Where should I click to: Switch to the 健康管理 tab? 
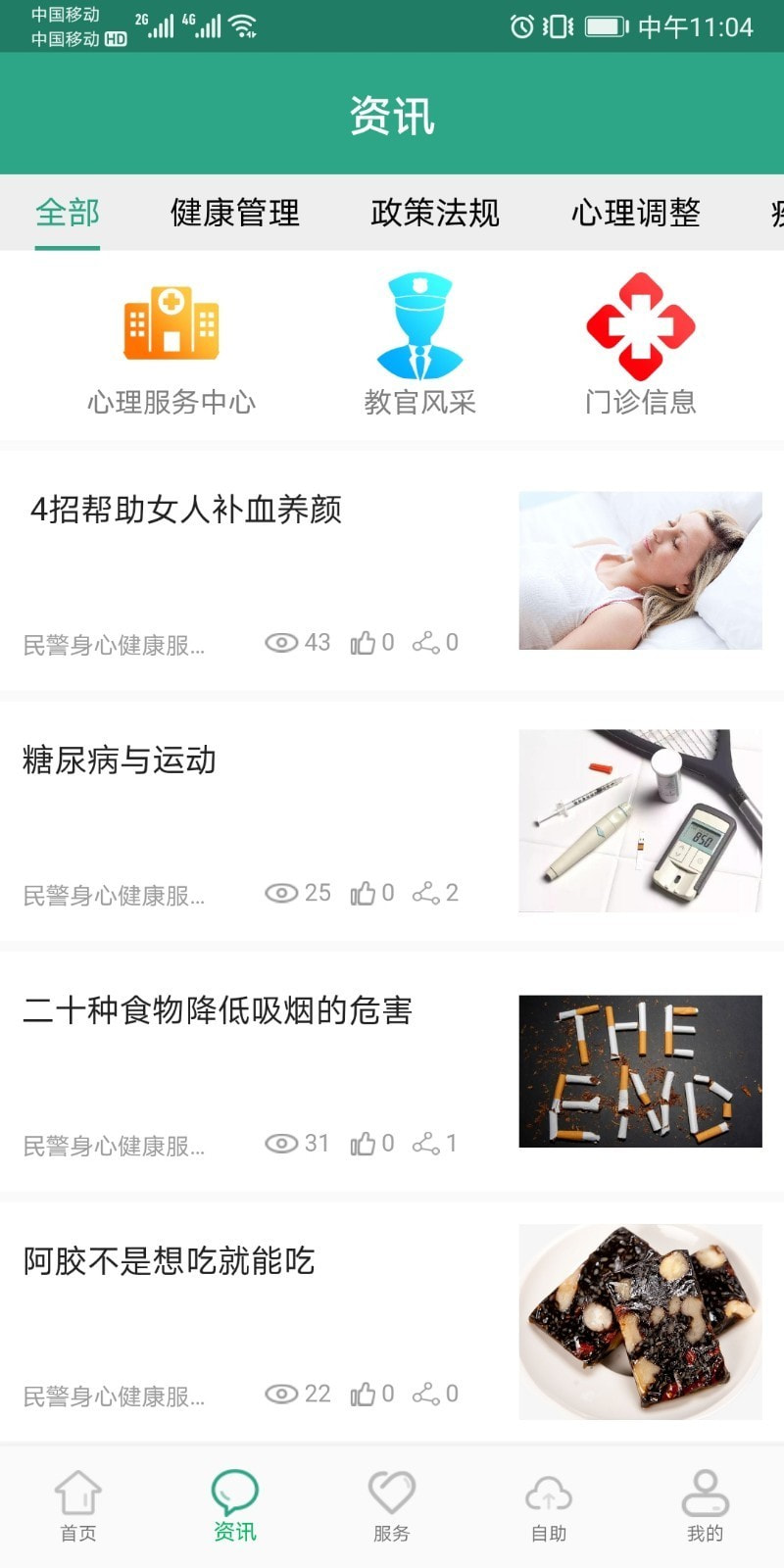pos(235,213)
